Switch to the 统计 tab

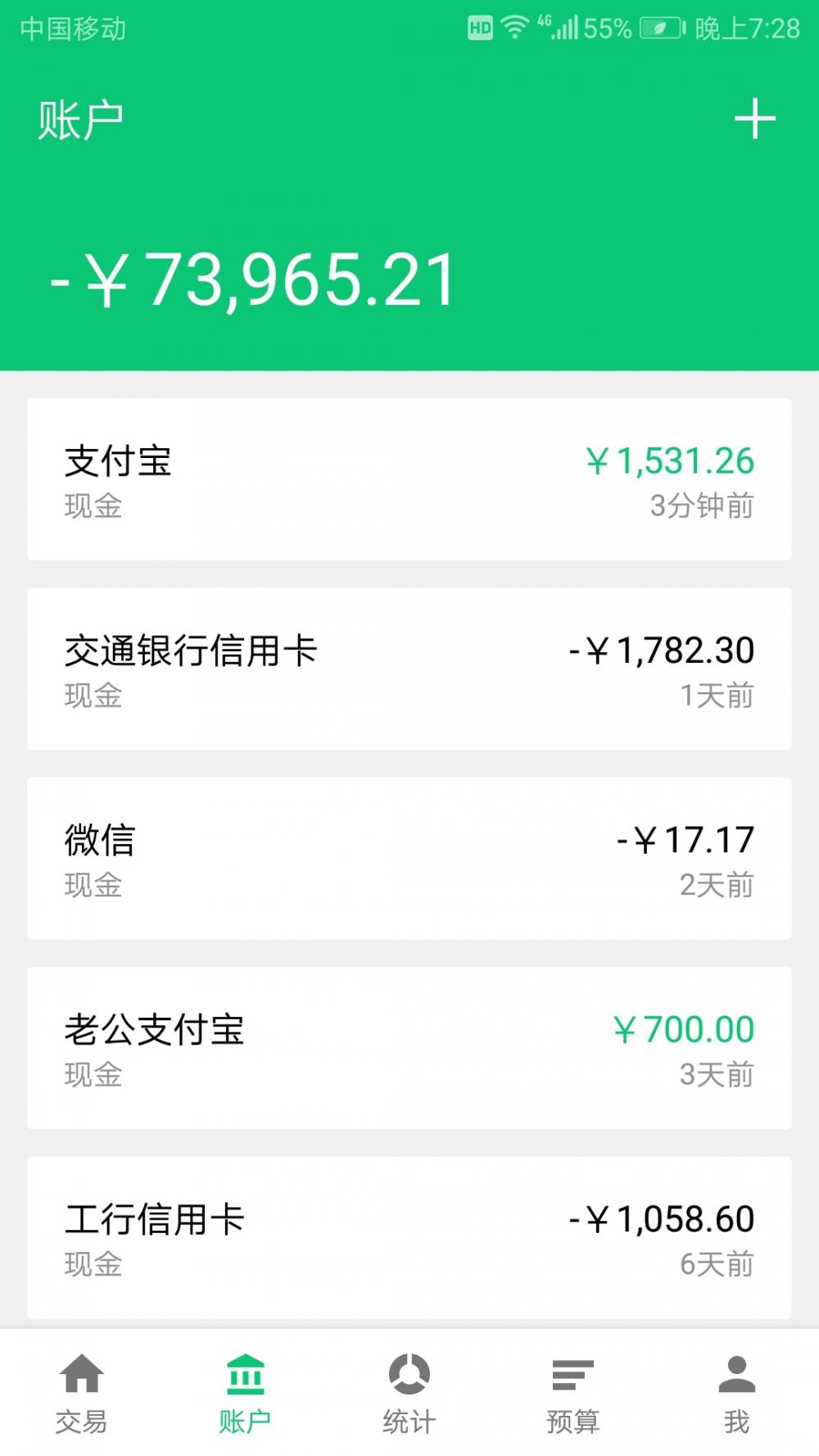click(x=409, y=1393)
